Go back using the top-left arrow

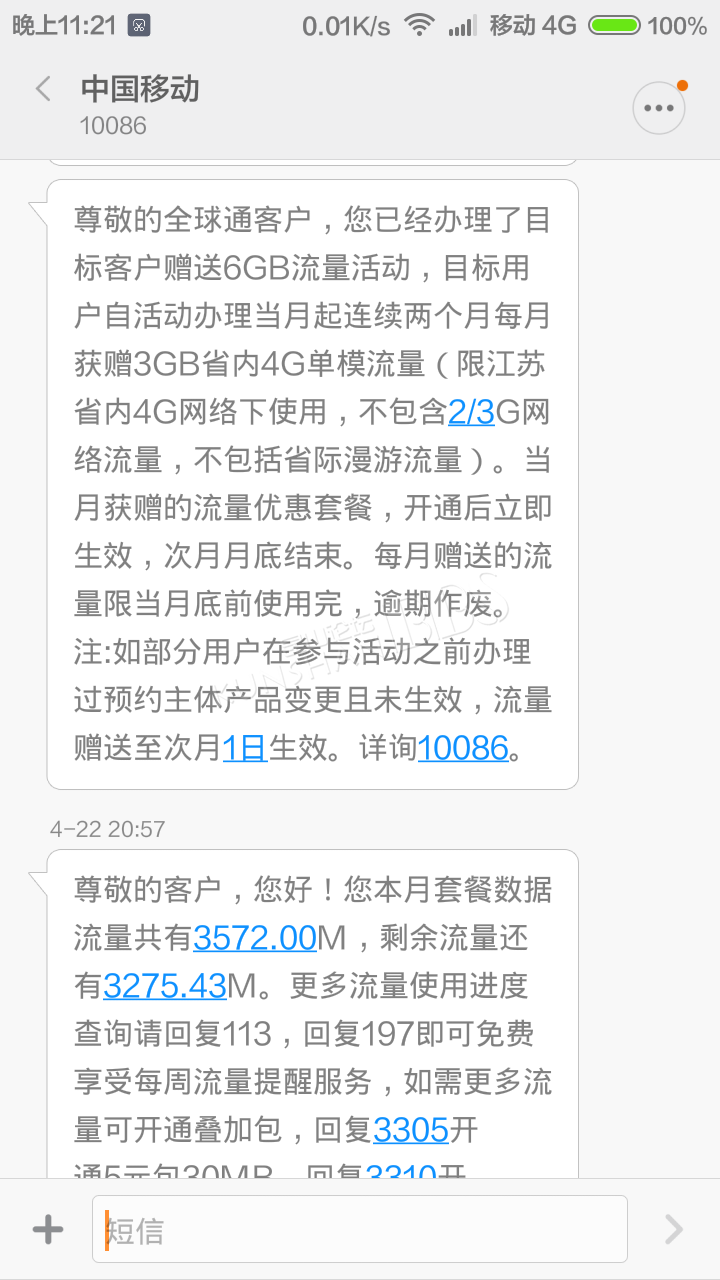pos(43,89)
